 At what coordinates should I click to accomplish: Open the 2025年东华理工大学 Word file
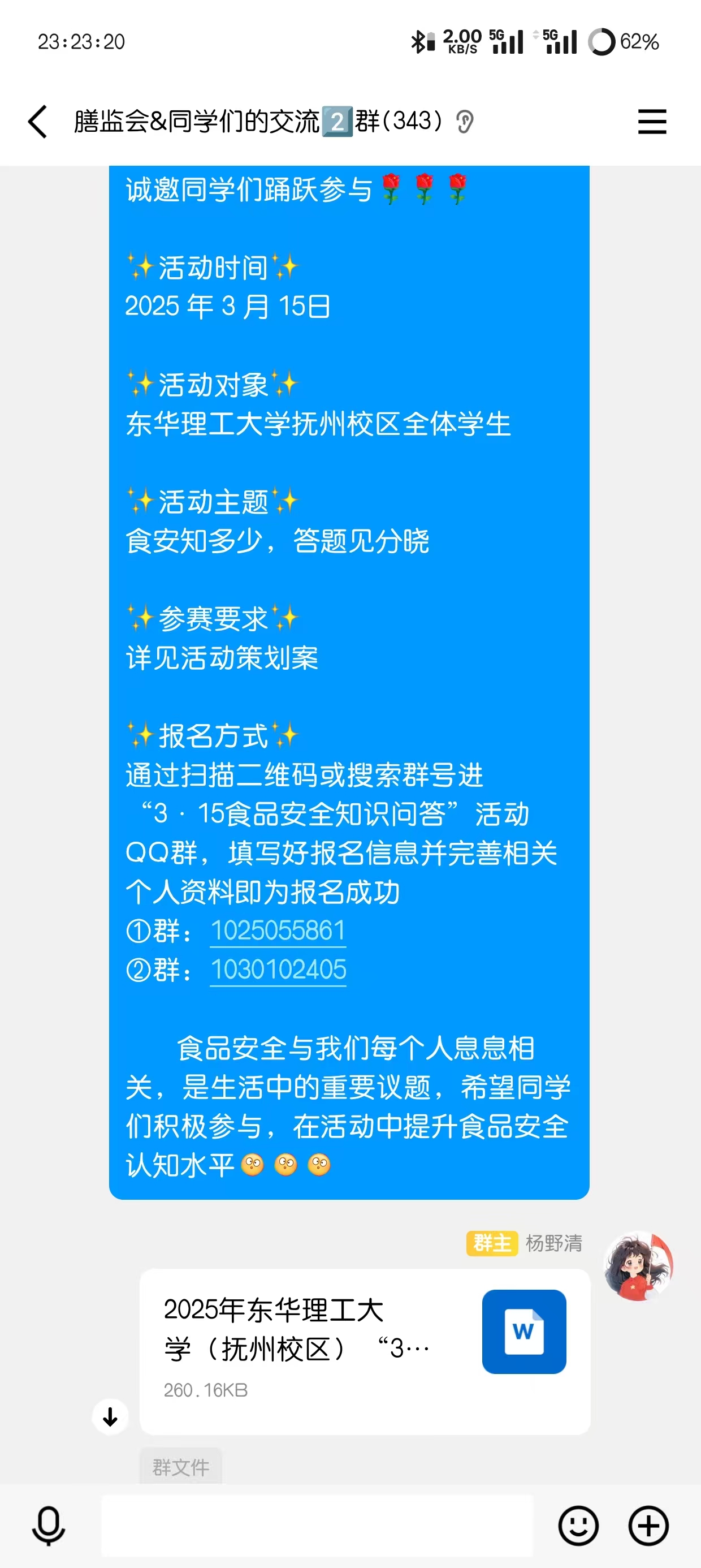365,1350
